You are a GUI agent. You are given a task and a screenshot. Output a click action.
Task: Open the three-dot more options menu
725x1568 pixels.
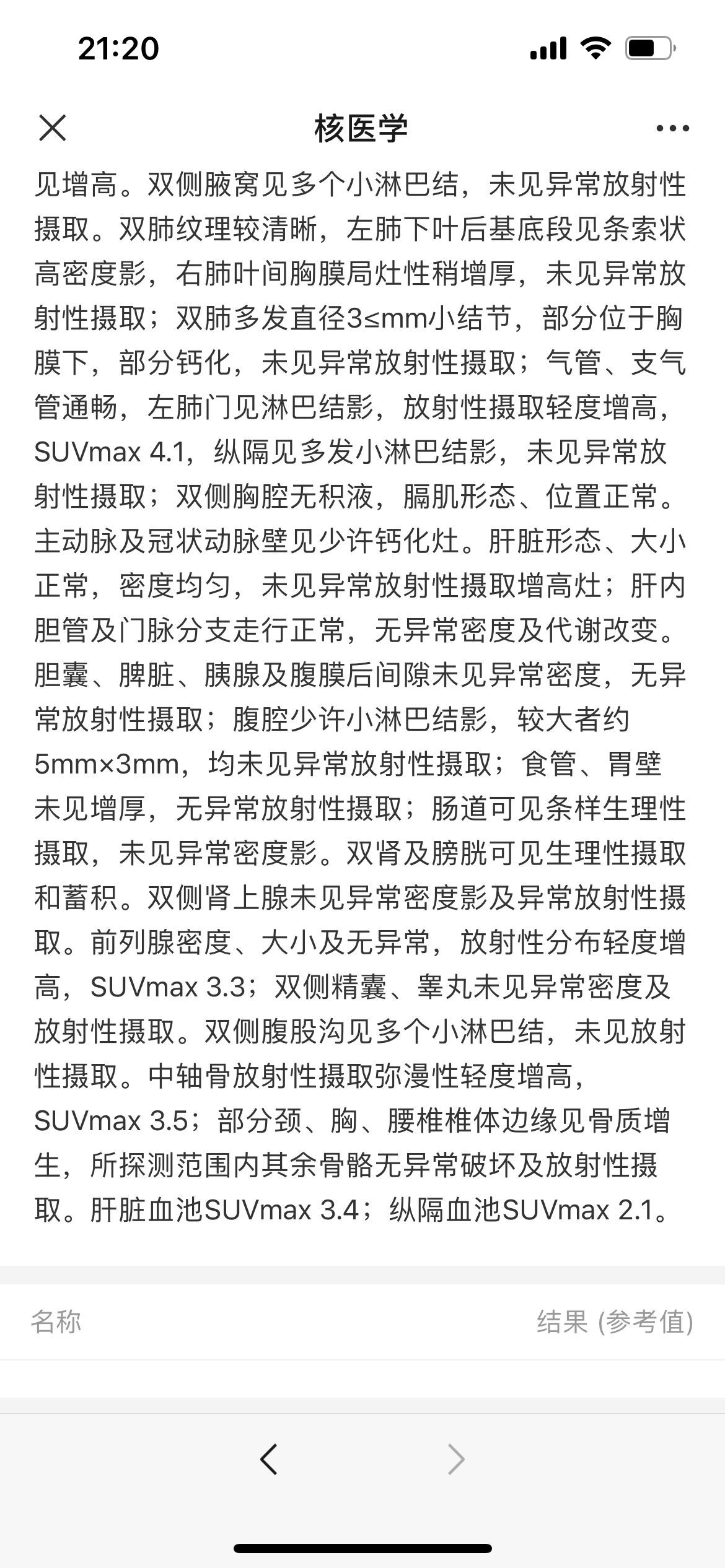click(672, 129)
